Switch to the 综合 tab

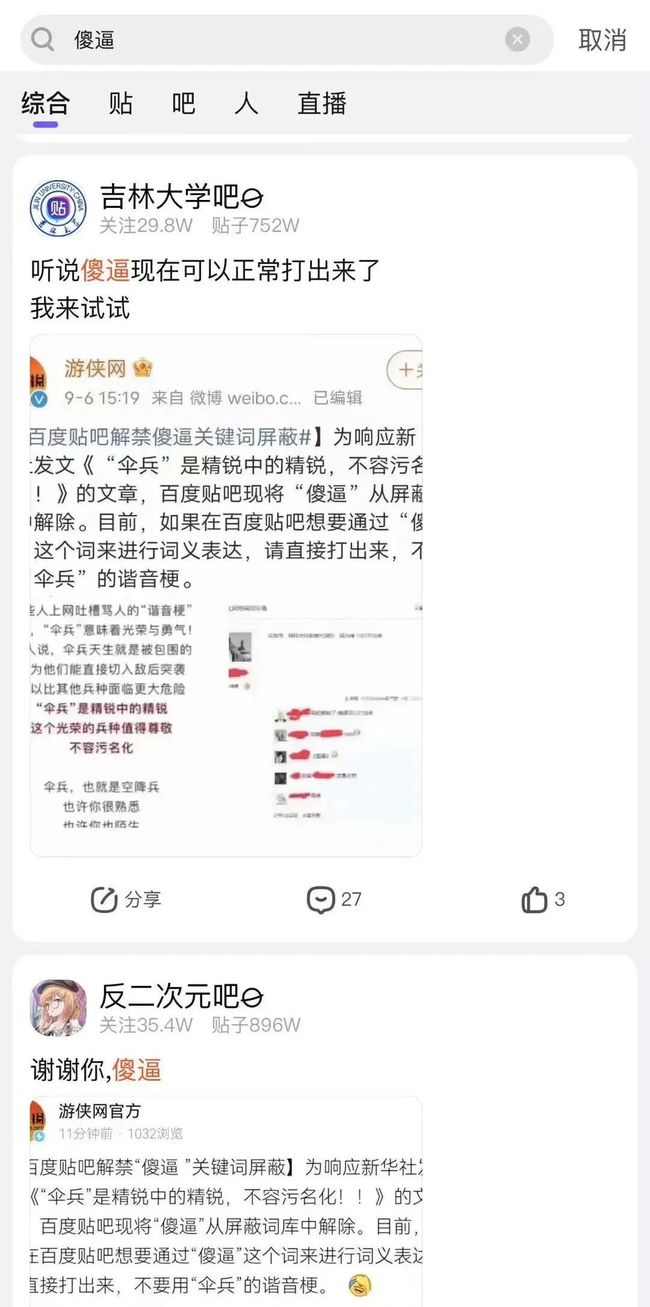[x=46, y=103]
